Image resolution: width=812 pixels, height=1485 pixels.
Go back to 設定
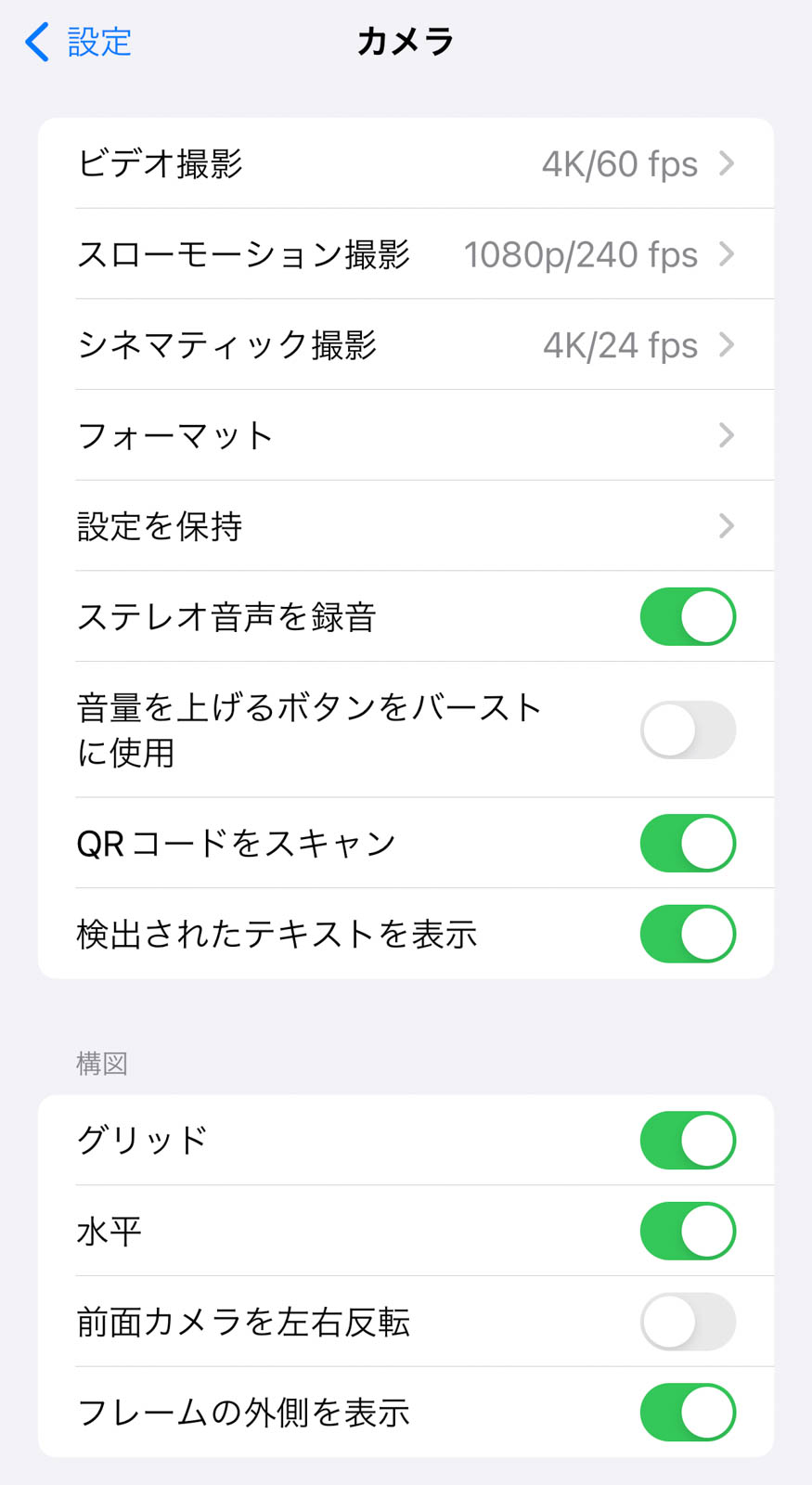coord(79,43)
